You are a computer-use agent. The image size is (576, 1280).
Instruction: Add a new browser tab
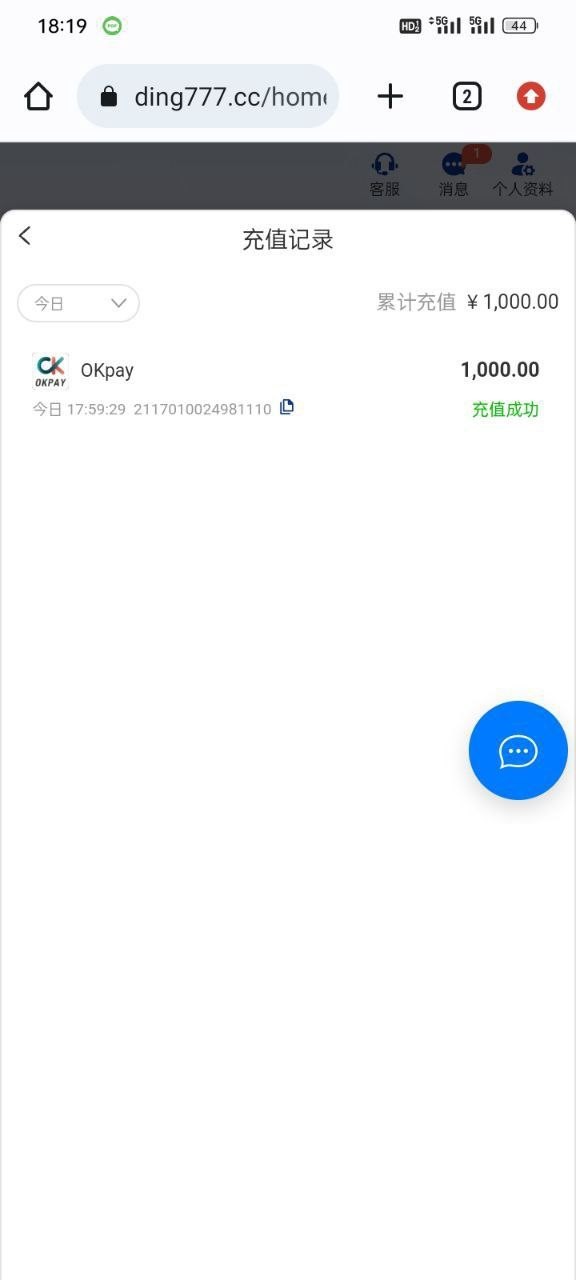pos(390,96)
